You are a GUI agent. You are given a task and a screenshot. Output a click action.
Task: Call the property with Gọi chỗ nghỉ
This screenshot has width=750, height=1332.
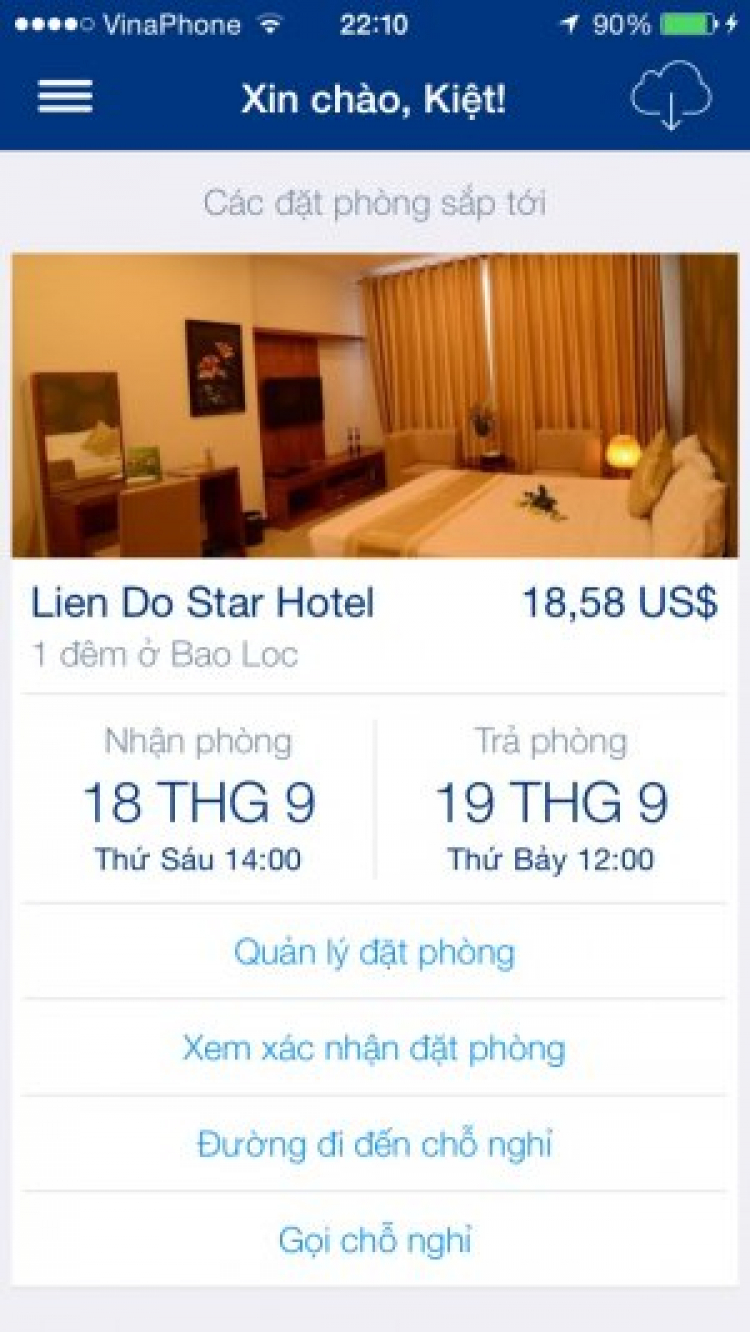click(x=374, y=1240)
